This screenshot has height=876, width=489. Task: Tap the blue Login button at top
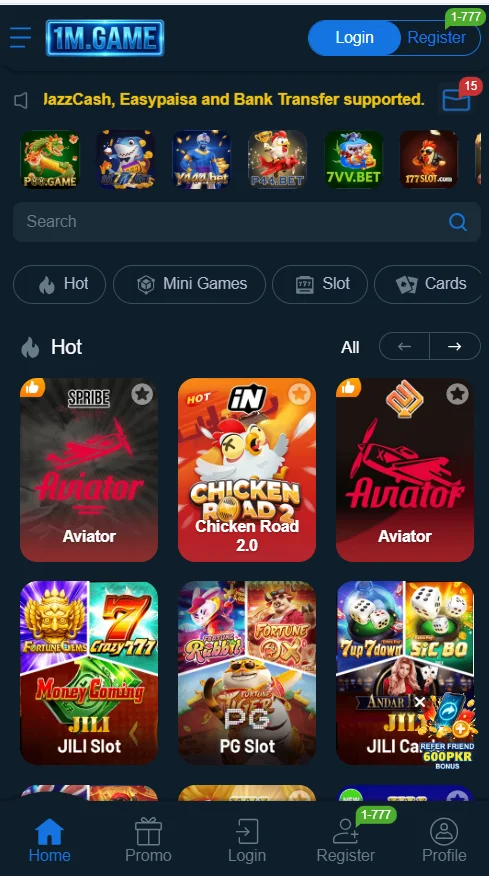pos(354,37)
